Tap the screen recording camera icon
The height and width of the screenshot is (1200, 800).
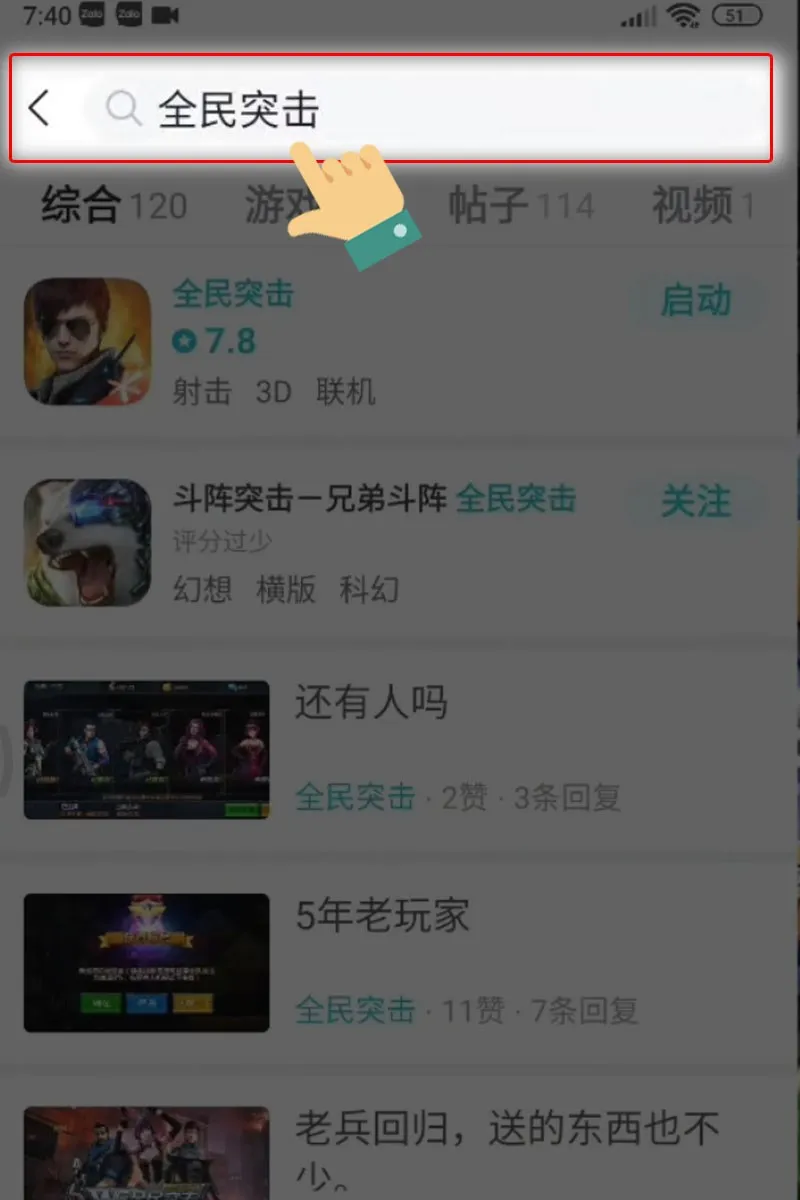[x=166, y=15]
